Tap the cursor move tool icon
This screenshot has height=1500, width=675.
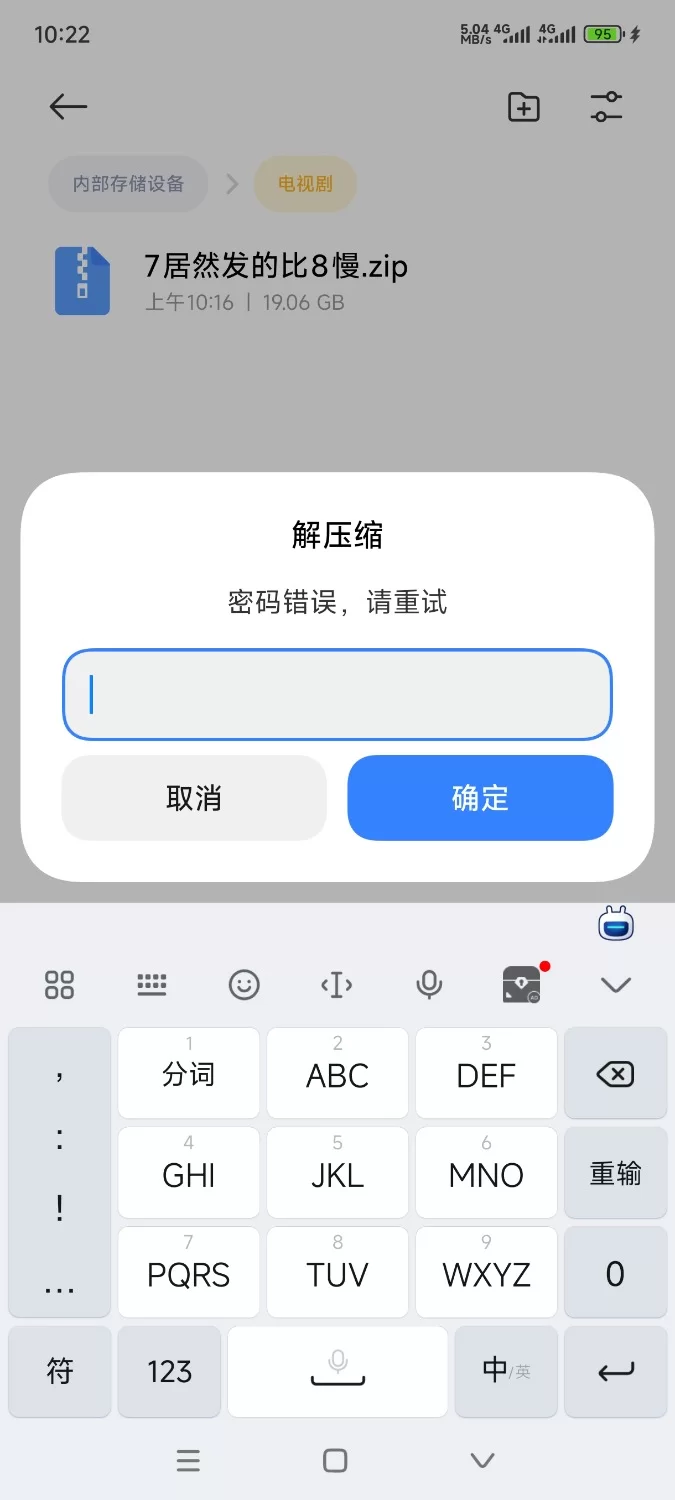coord(336,985)
